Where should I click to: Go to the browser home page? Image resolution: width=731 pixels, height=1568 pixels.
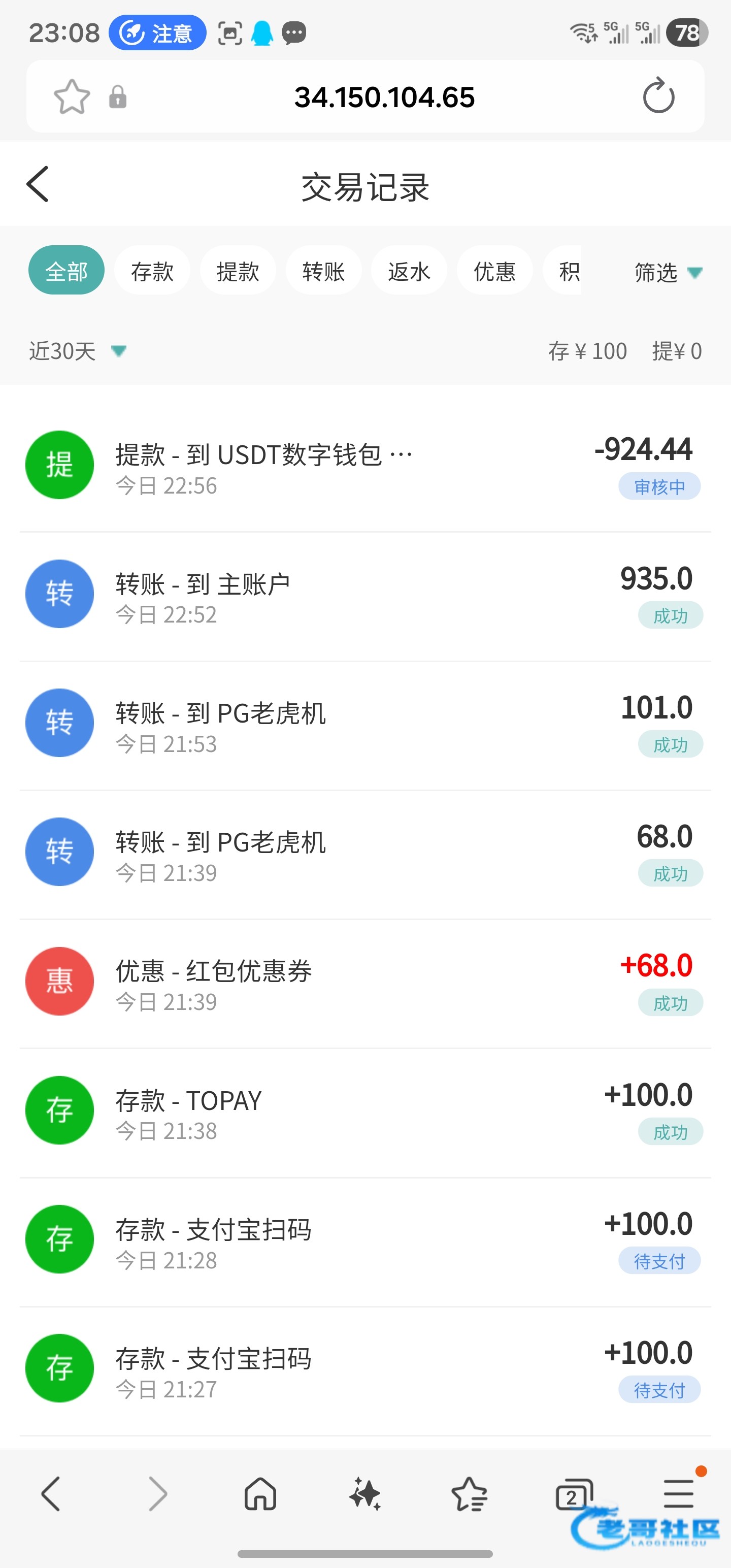tap(260, 1494)
